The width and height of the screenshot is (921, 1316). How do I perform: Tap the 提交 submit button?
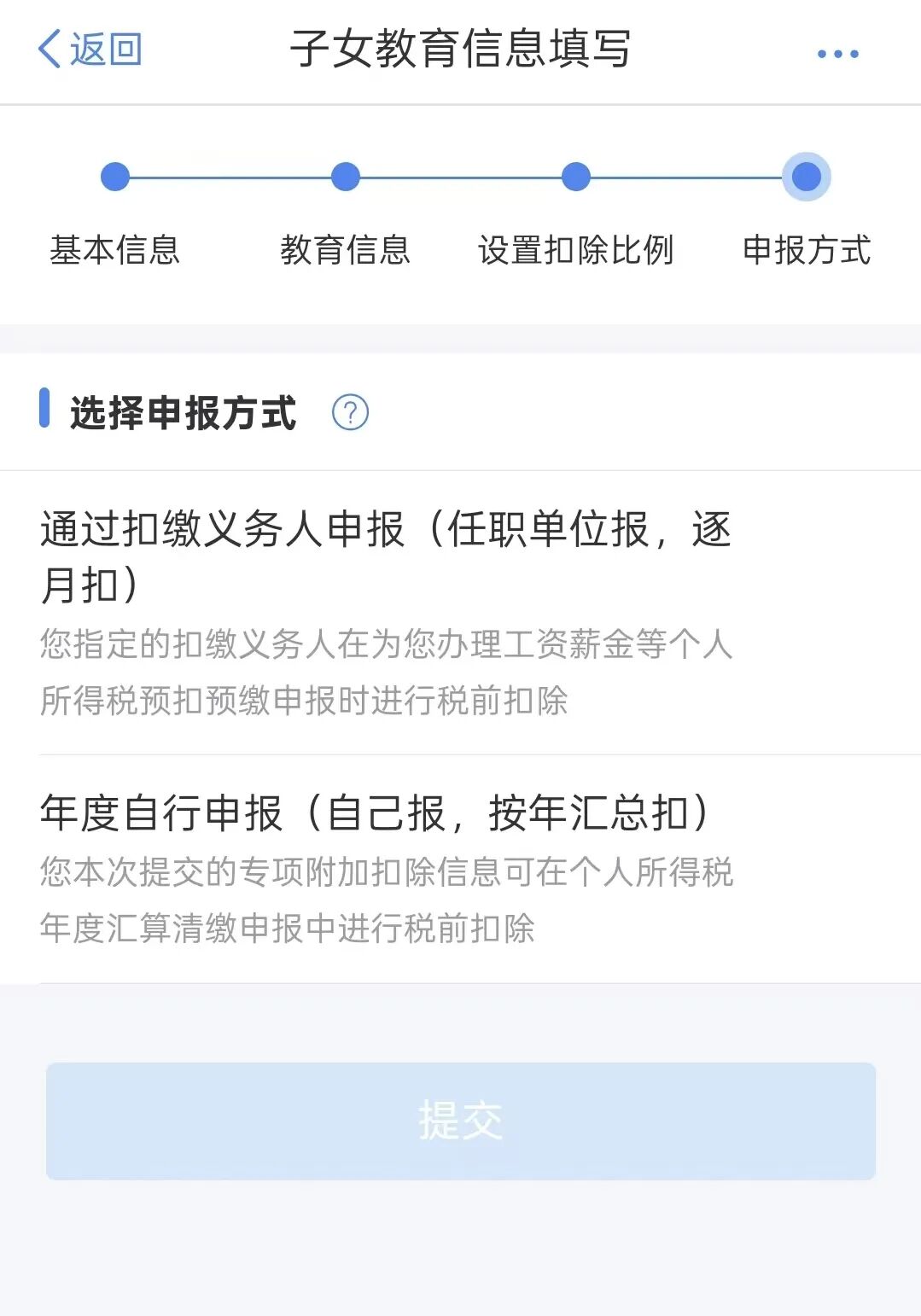click(x=461, y=1121)
